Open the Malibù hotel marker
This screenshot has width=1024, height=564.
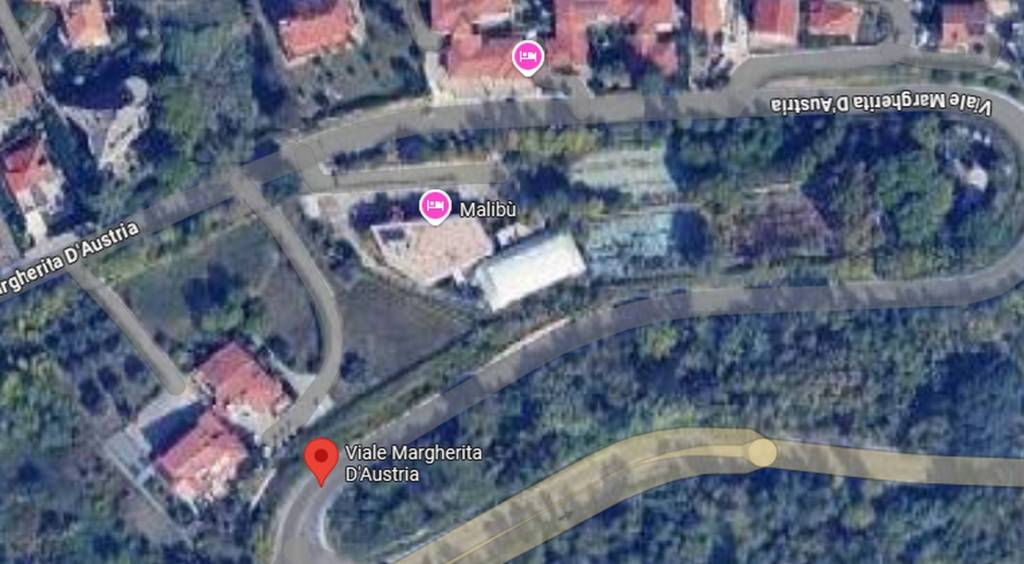(x=434, y=206)
